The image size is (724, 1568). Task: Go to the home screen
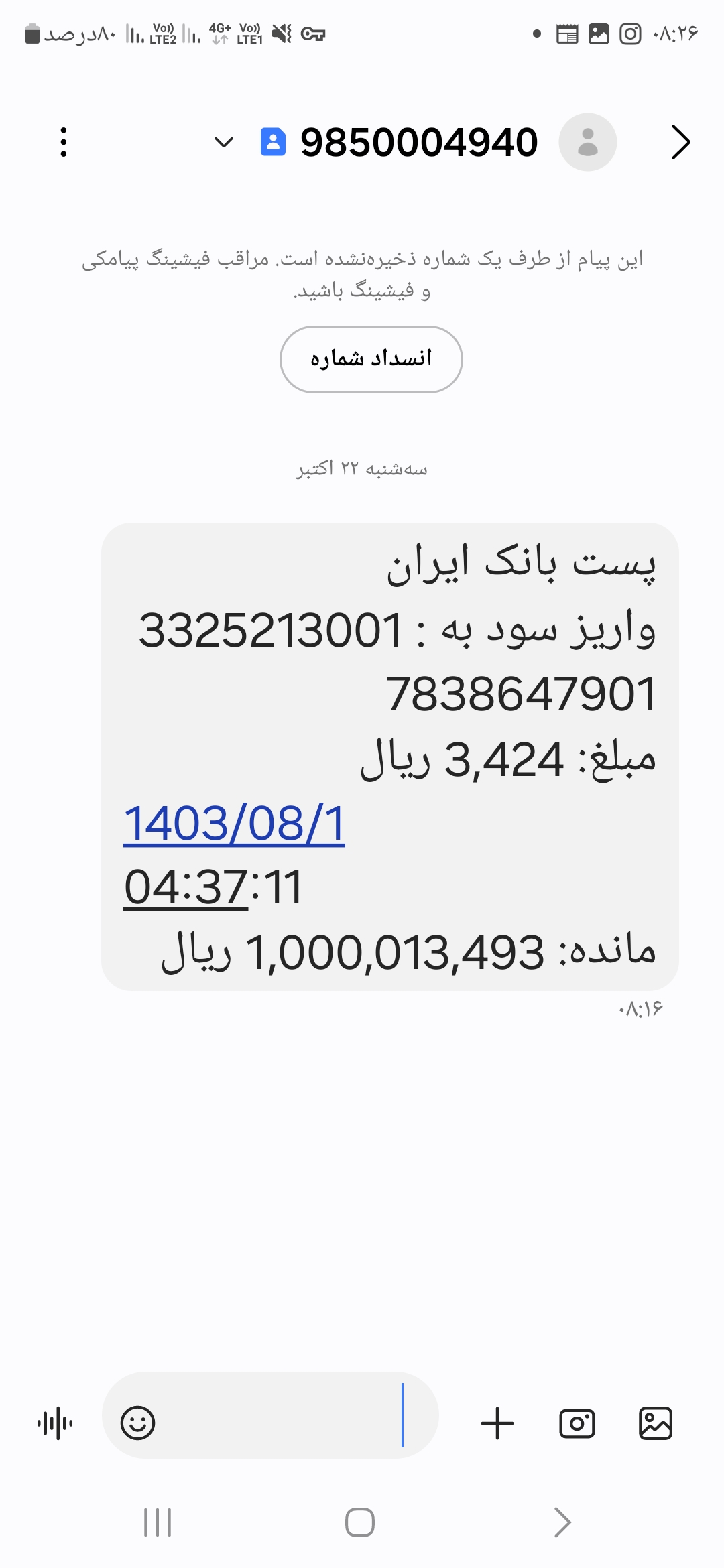[360, 1522]
